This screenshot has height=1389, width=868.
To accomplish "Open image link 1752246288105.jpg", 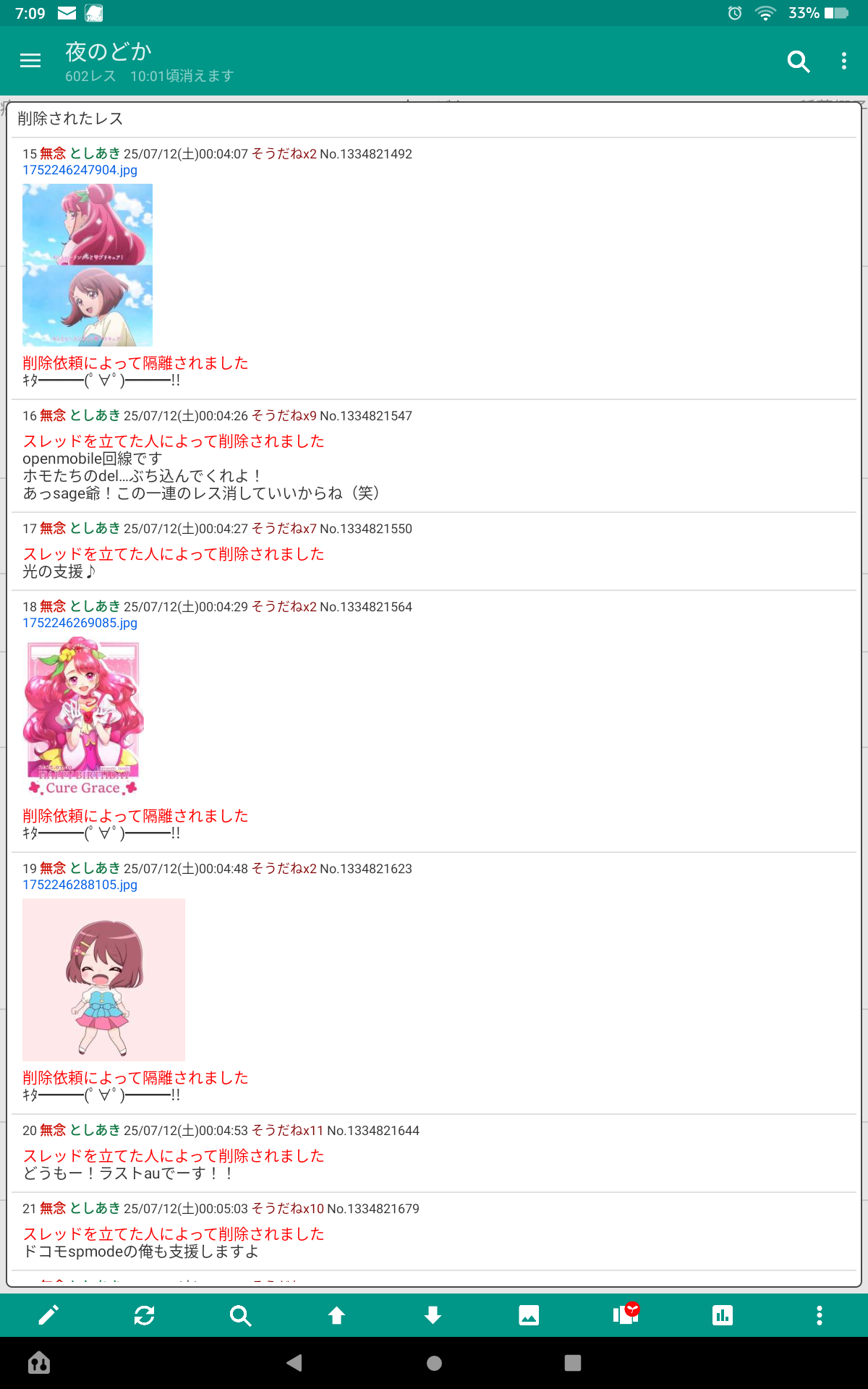I will click(x=80, y=885).
